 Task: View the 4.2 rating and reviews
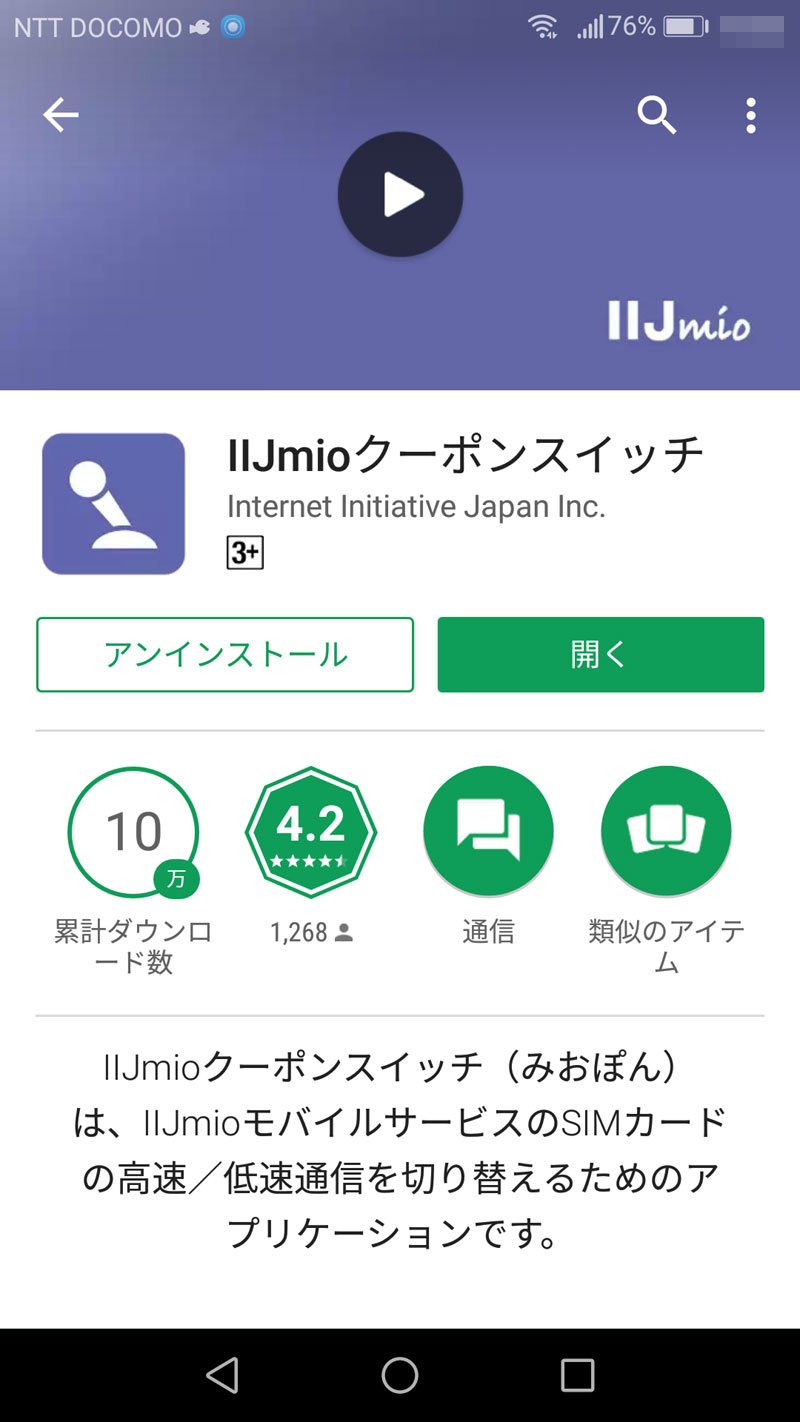click(311, 832)
